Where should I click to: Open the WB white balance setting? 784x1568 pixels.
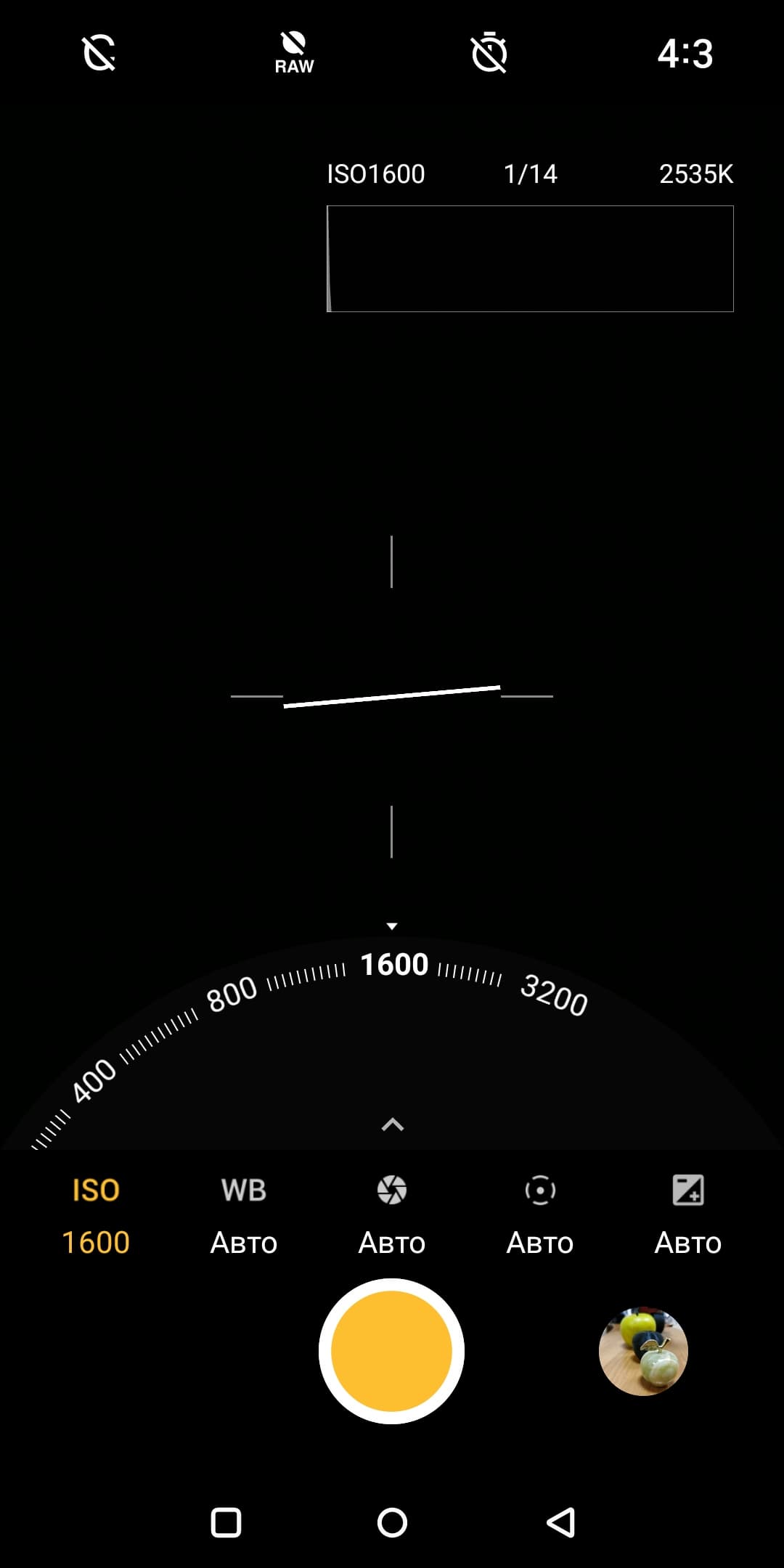click(244, 1215)
